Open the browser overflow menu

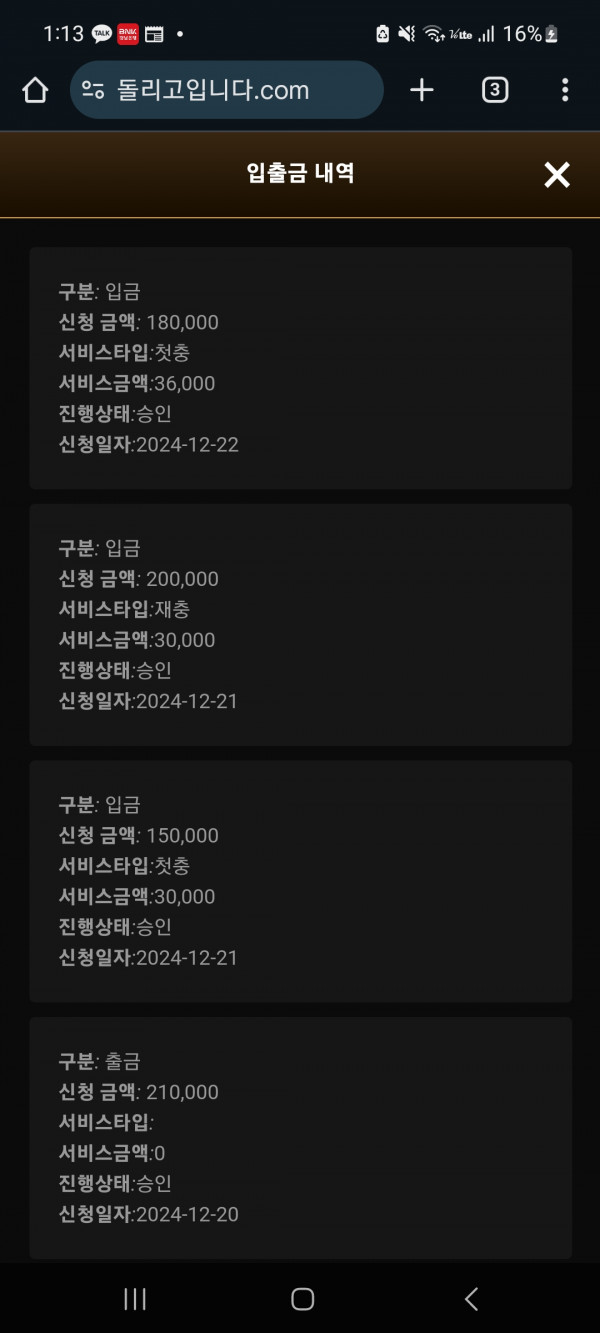(565, 90)
